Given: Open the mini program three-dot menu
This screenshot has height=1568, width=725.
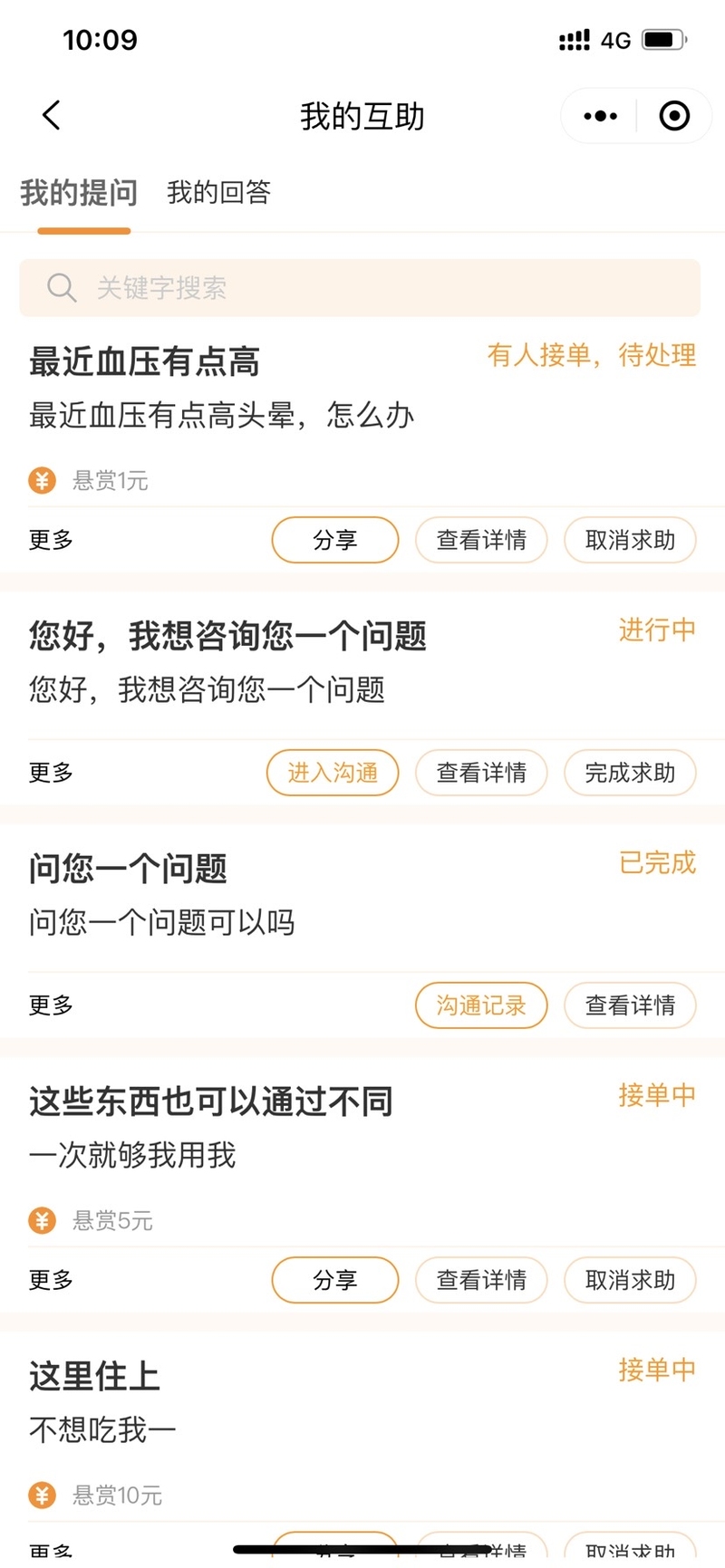Looking at the screenshot, I should click(600, 116).
